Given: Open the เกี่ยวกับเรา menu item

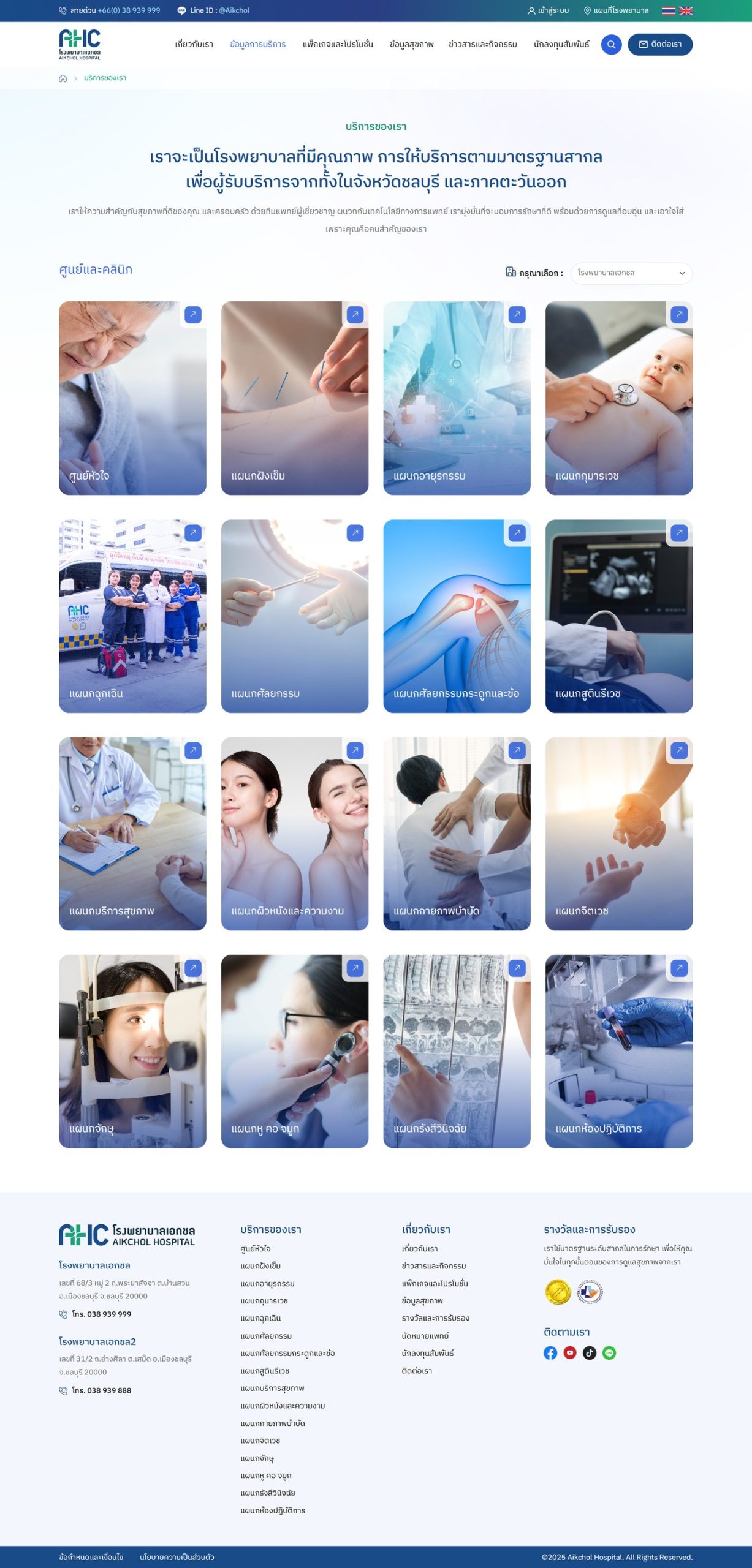Looking at the screenshot, I should pyautogui.click(x=194, y=44).
